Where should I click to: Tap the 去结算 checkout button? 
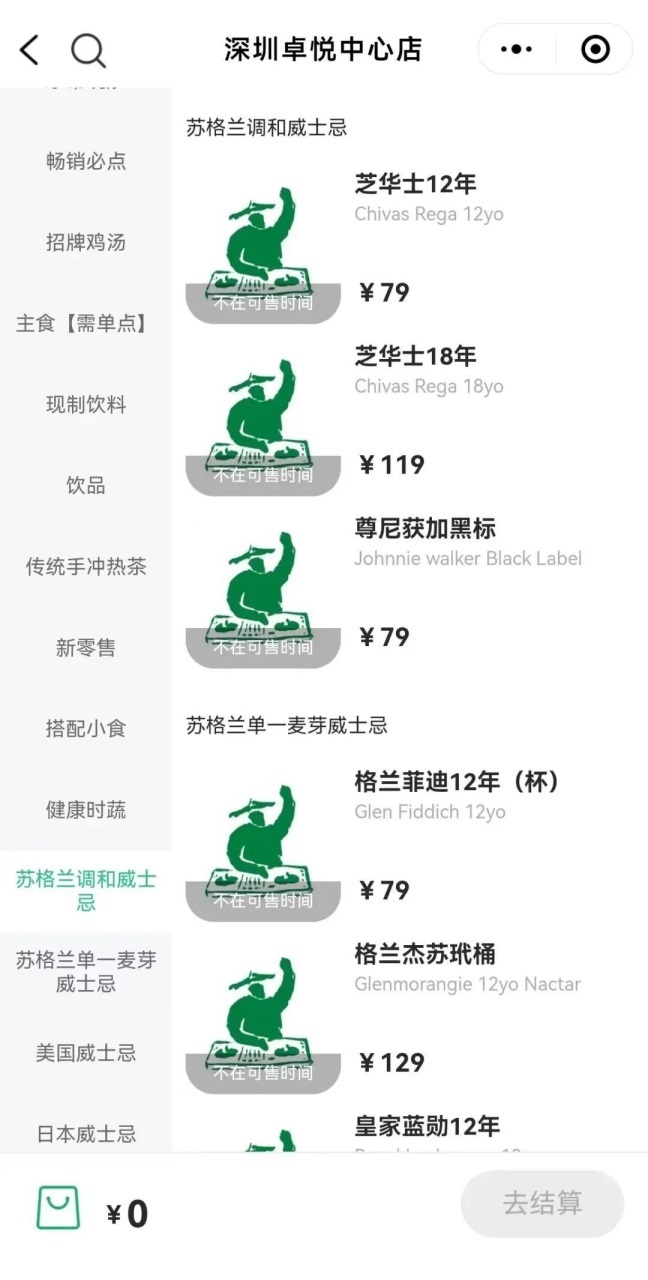(x=542, y=1203)
